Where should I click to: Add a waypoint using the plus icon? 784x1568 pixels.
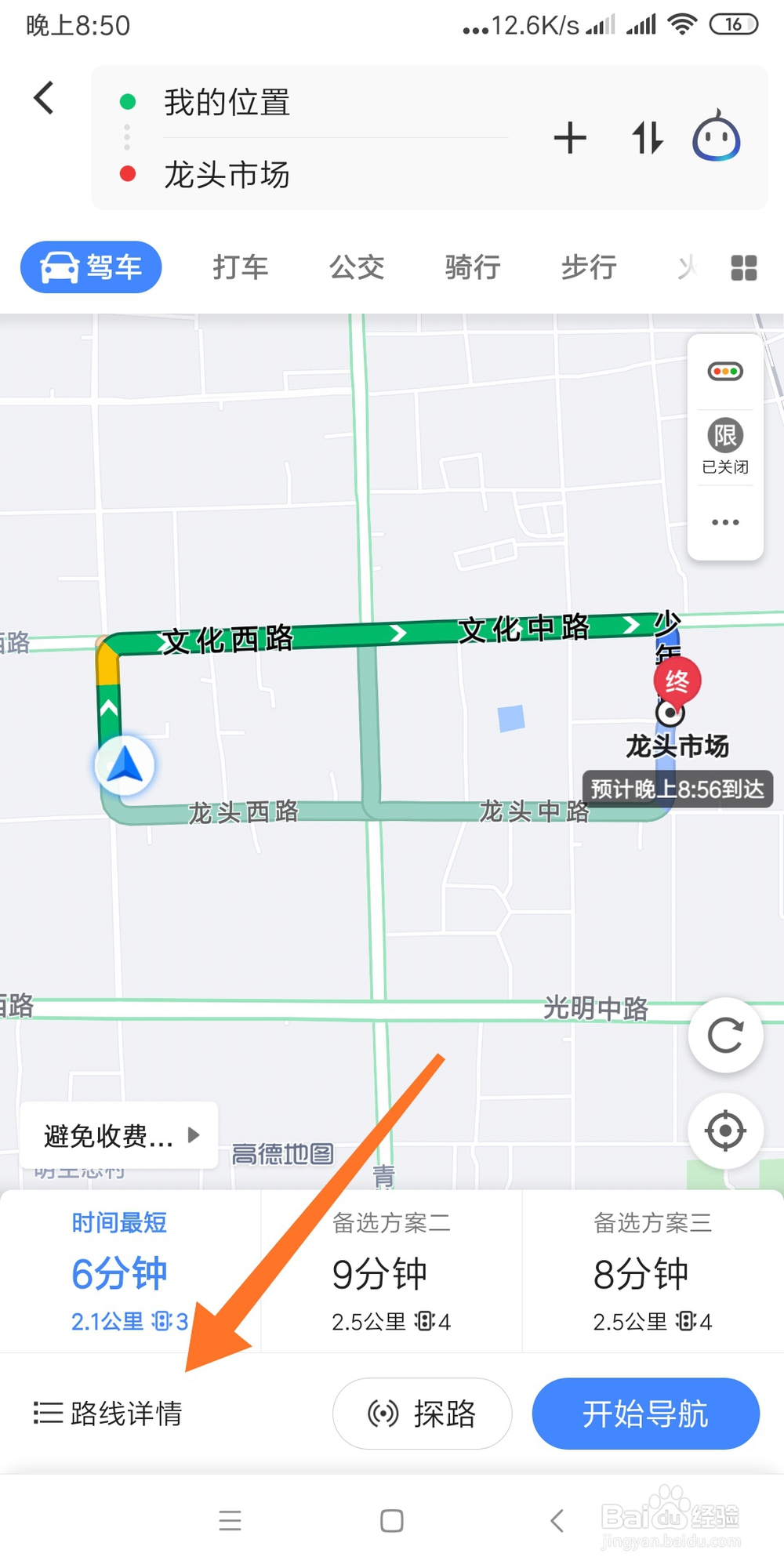pos(570,138)
